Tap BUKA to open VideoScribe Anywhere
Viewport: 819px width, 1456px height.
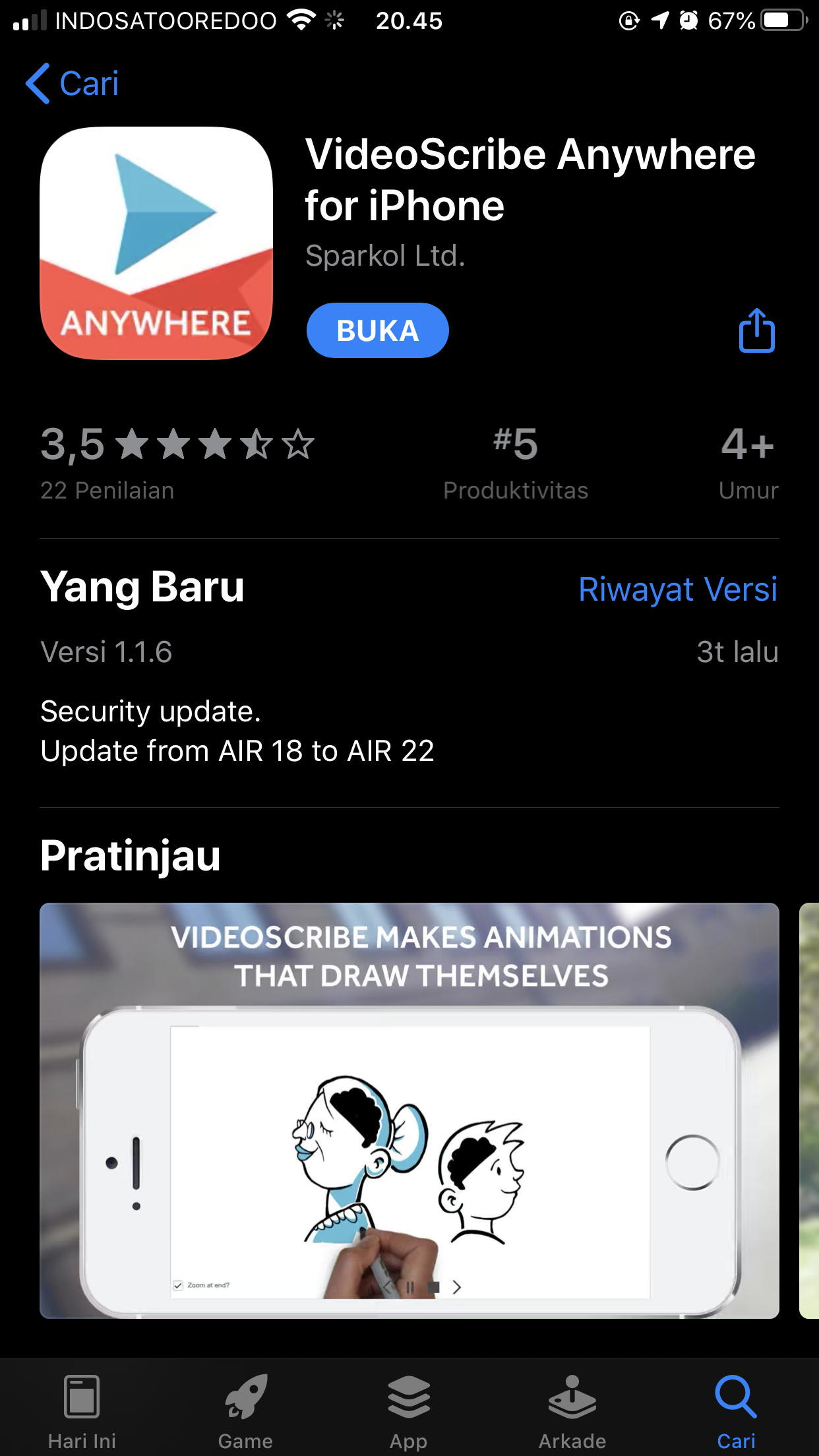(x=377, y=330)
